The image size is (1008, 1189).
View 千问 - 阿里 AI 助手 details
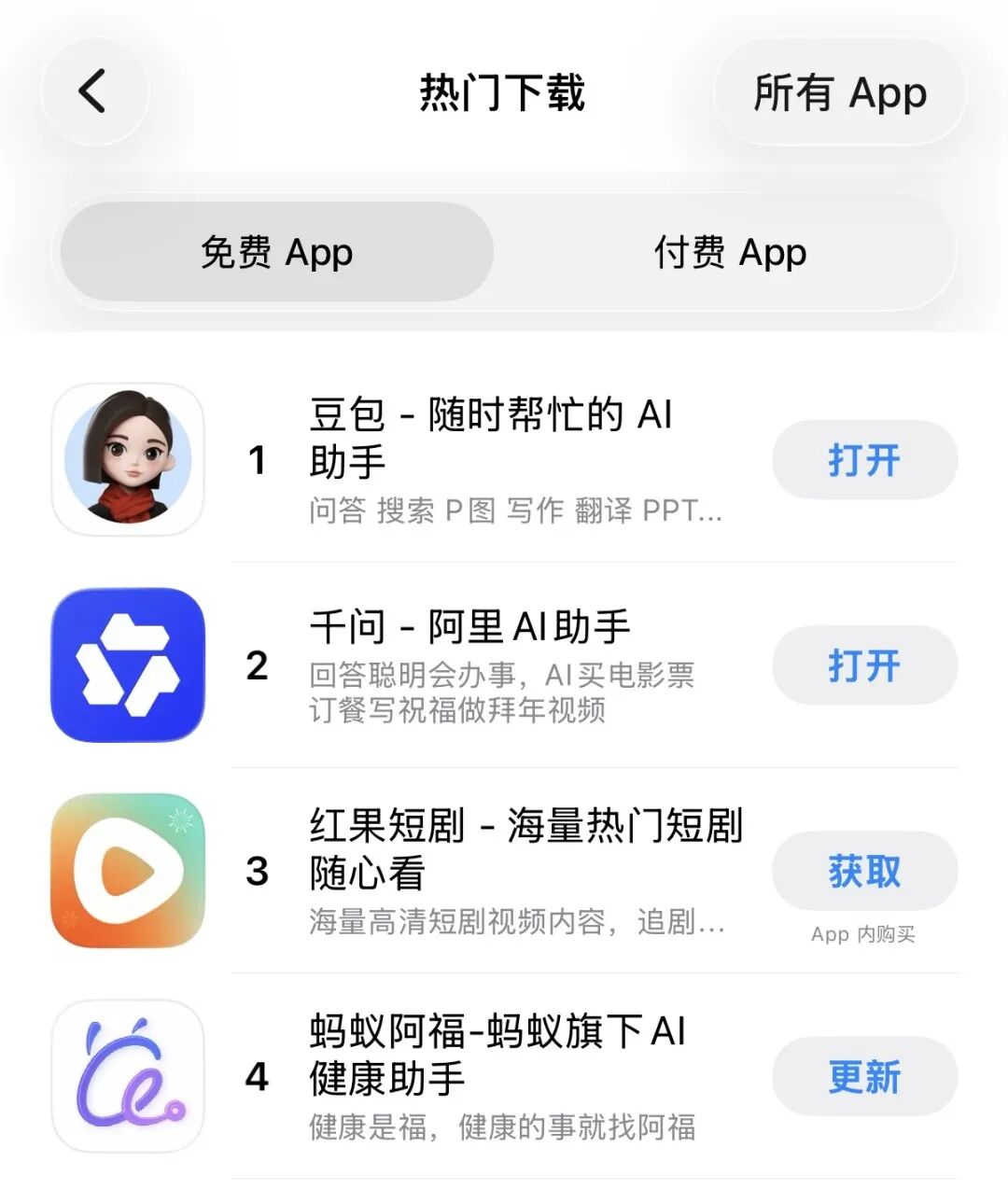[469, 627]
